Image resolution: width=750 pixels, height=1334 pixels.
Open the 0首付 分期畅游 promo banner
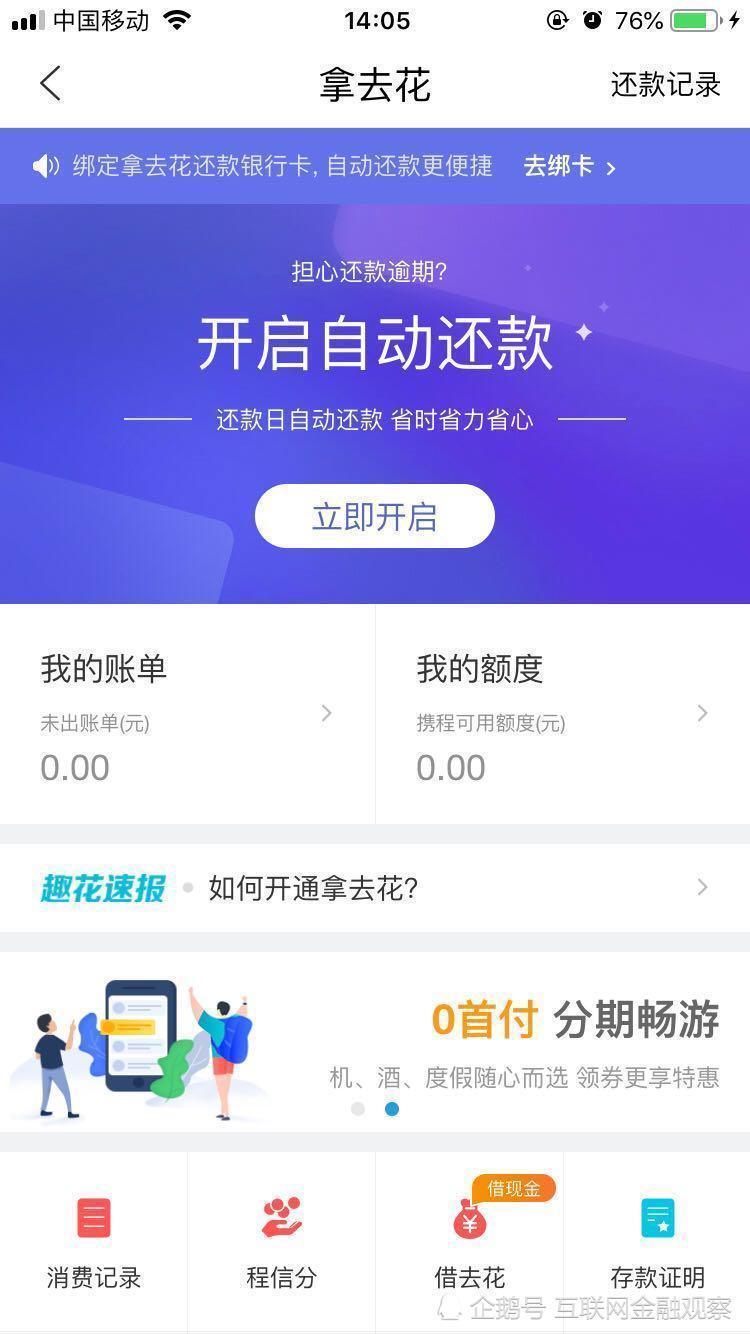[x=375, y=1045]
